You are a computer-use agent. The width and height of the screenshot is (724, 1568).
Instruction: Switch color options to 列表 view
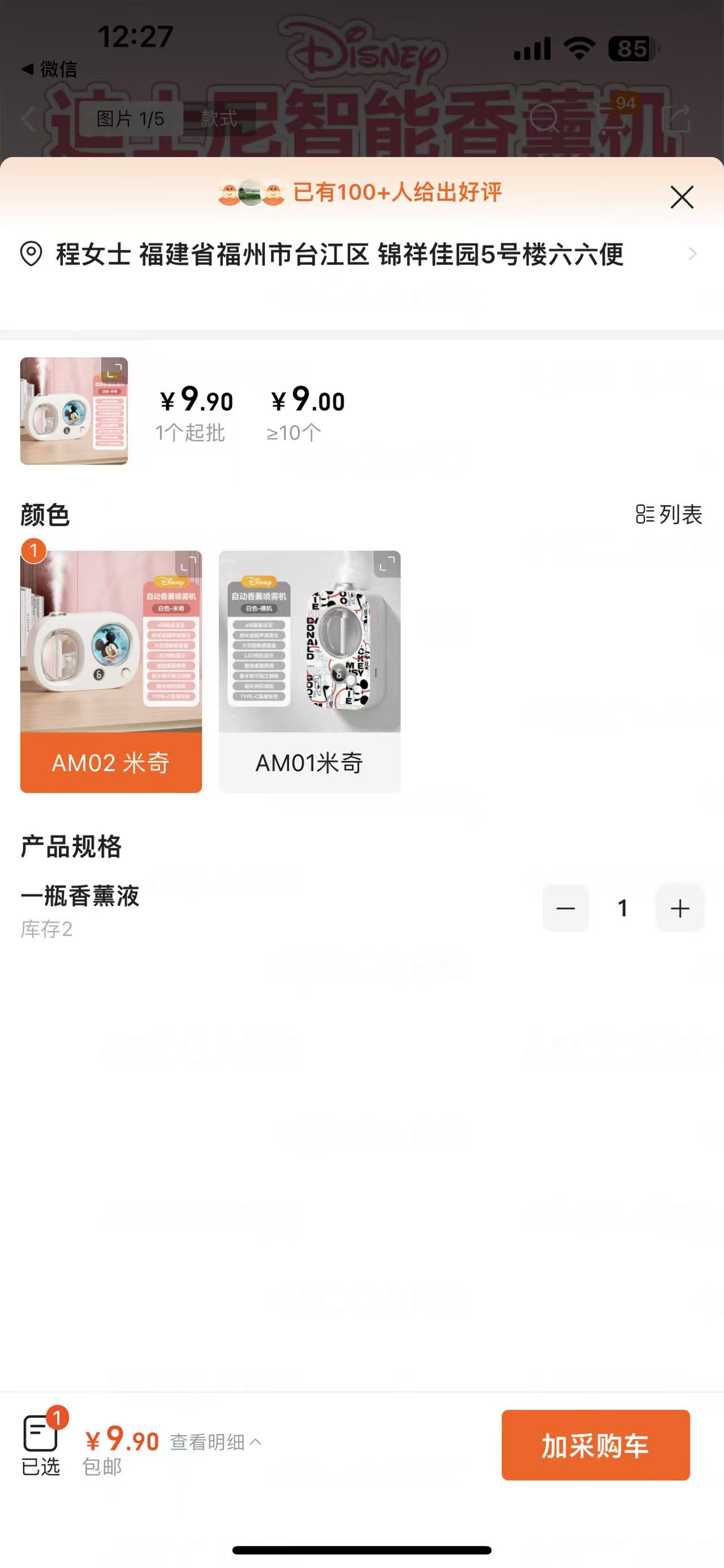coord(669,515)
